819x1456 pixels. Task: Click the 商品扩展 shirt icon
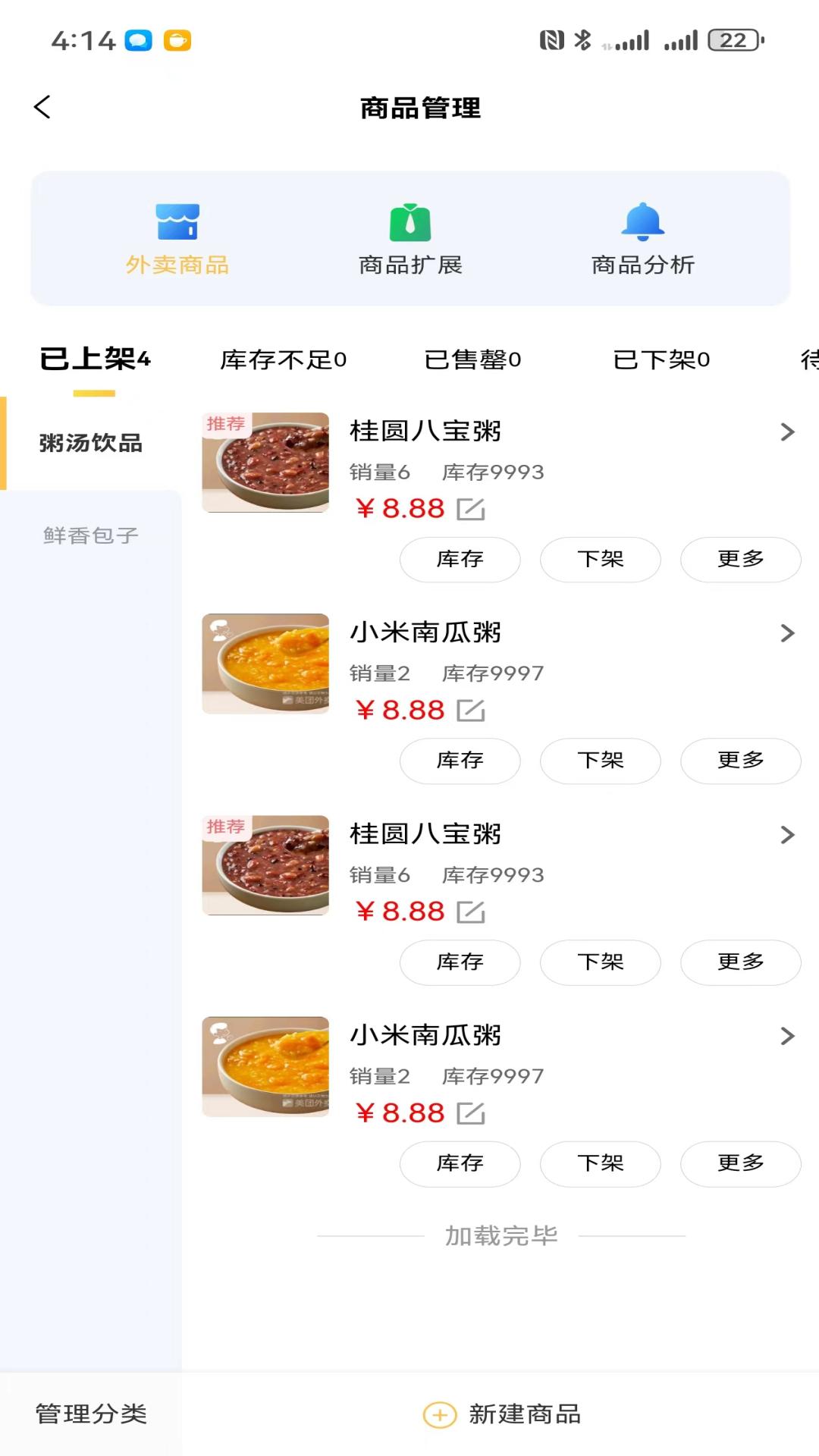pyautogui.click(x=409, y=224)
